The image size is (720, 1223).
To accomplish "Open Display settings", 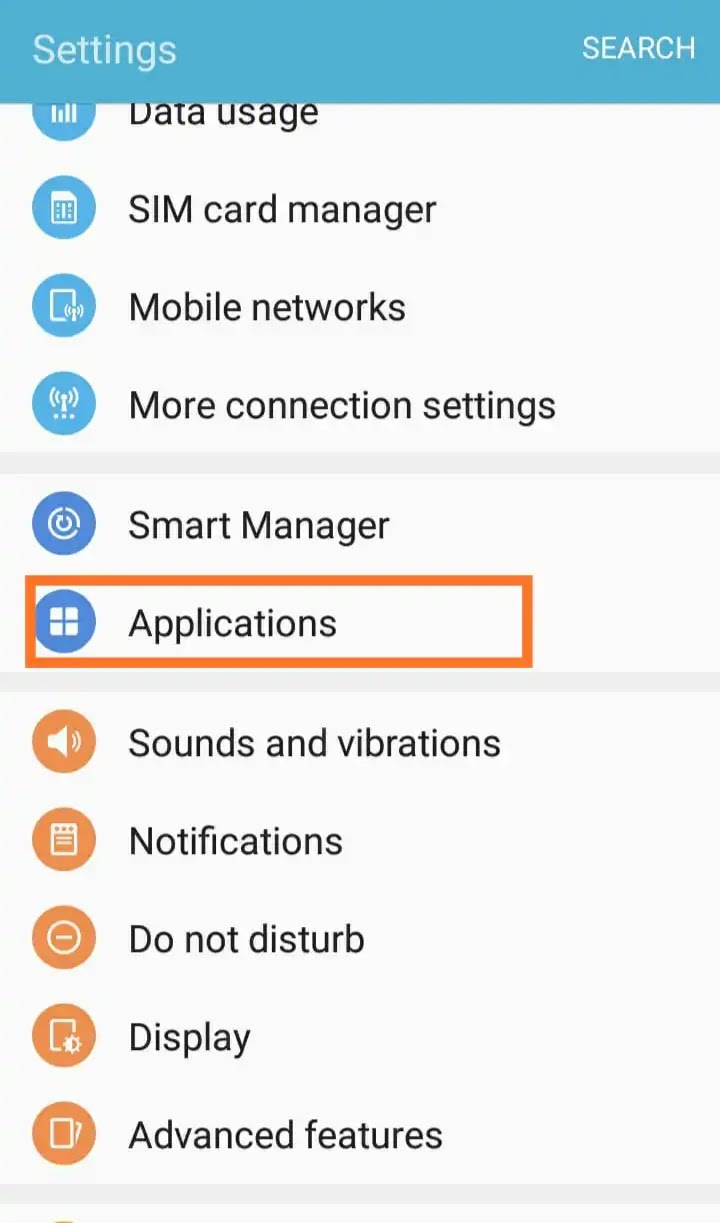I will [x=189, y=1037].
